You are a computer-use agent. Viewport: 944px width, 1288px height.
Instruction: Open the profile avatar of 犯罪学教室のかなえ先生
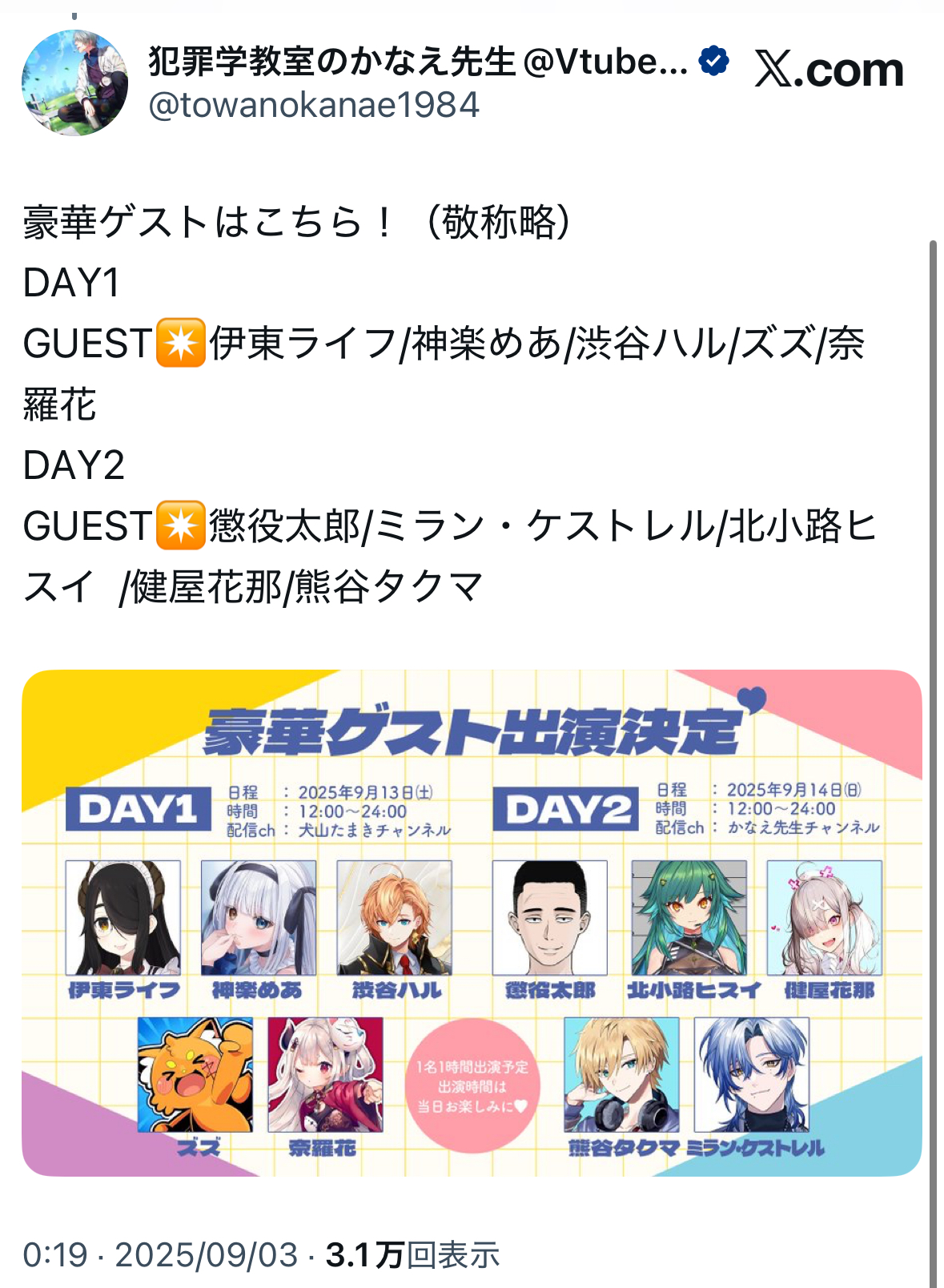pyautogui.click(x=74, y=83)
